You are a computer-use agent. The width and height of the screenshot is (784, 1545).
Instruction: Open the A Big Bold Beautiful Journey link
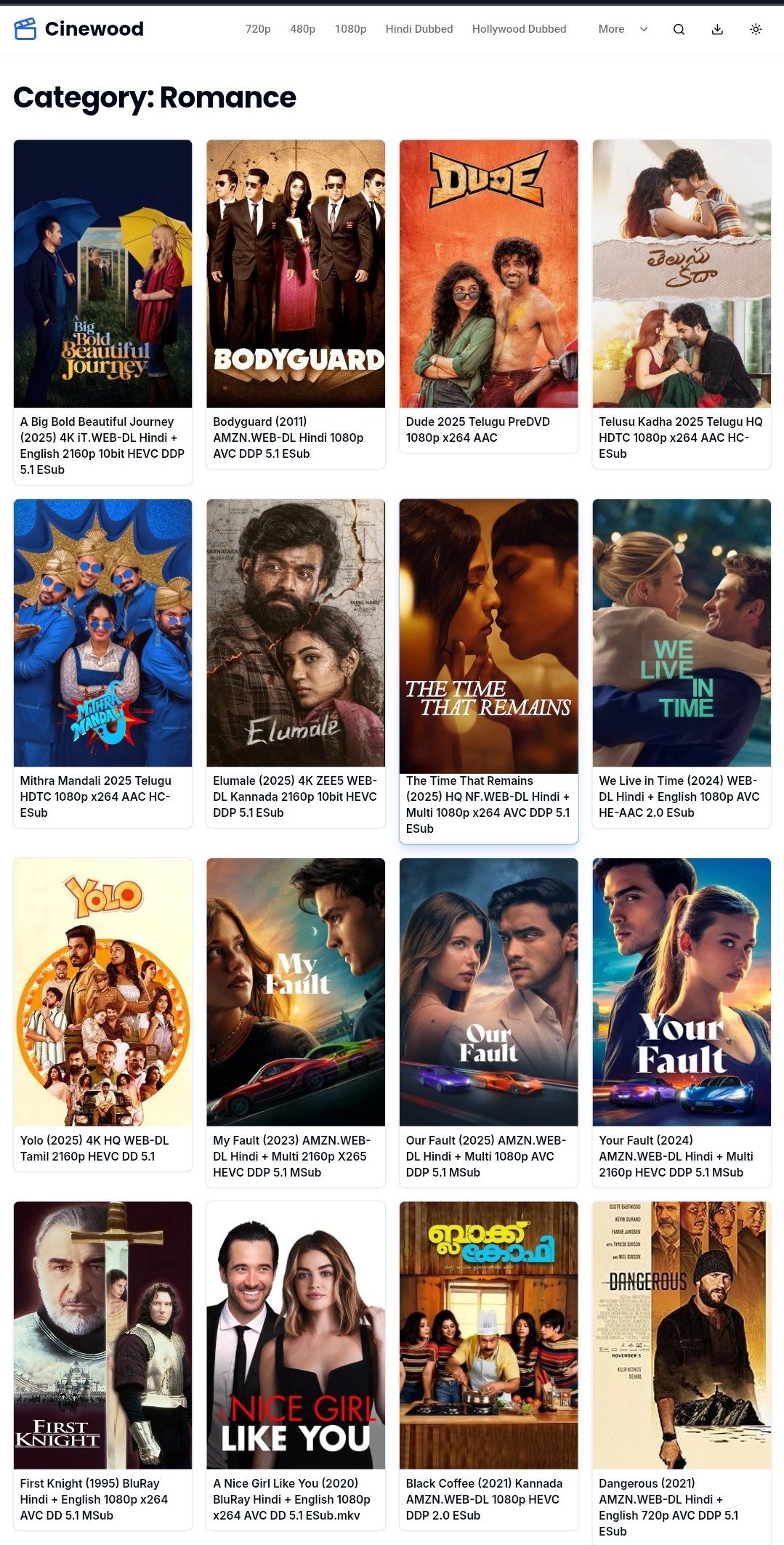102,445
